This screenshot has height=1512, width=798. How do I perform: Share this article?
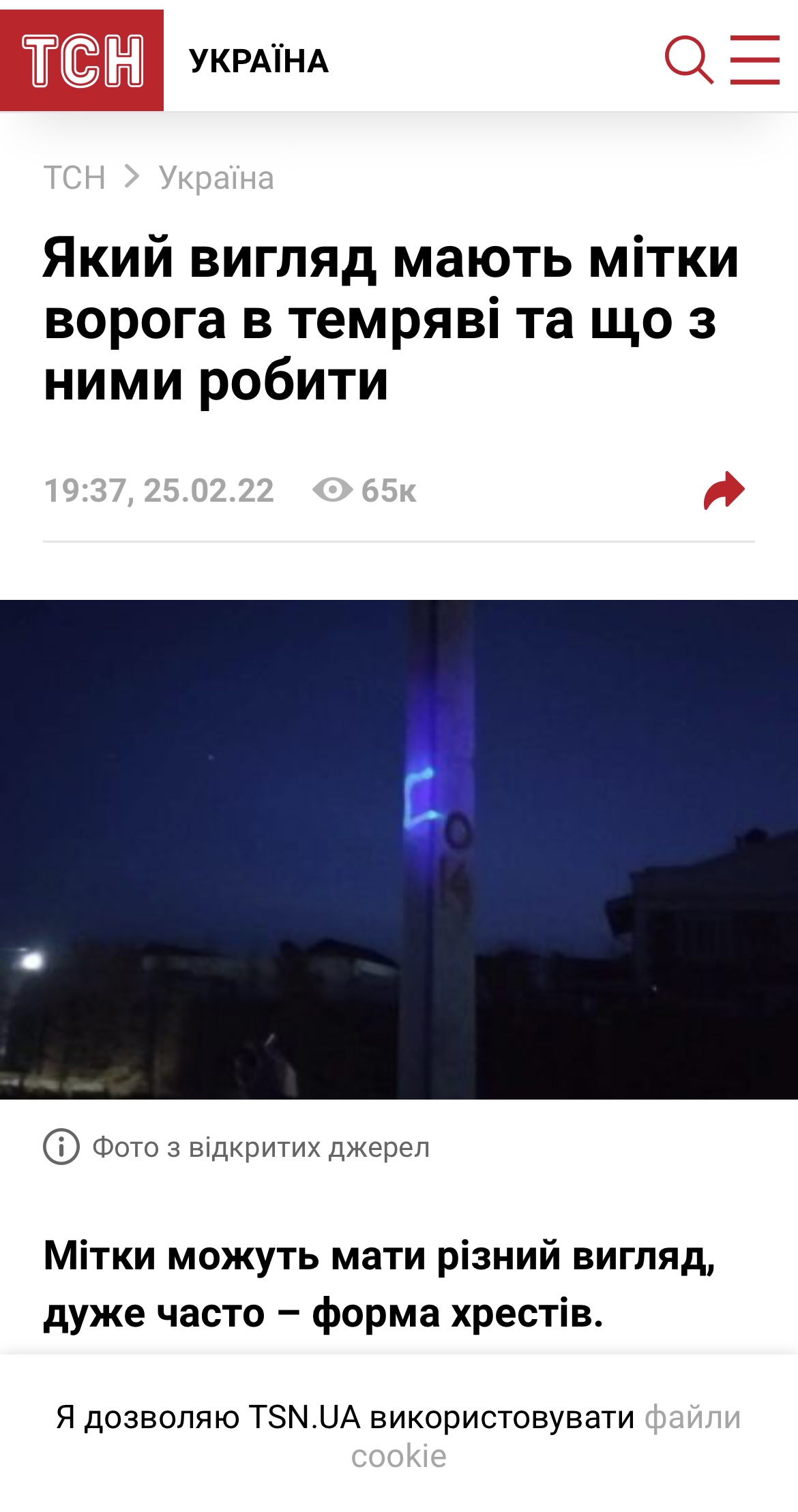tap(724, 491)
